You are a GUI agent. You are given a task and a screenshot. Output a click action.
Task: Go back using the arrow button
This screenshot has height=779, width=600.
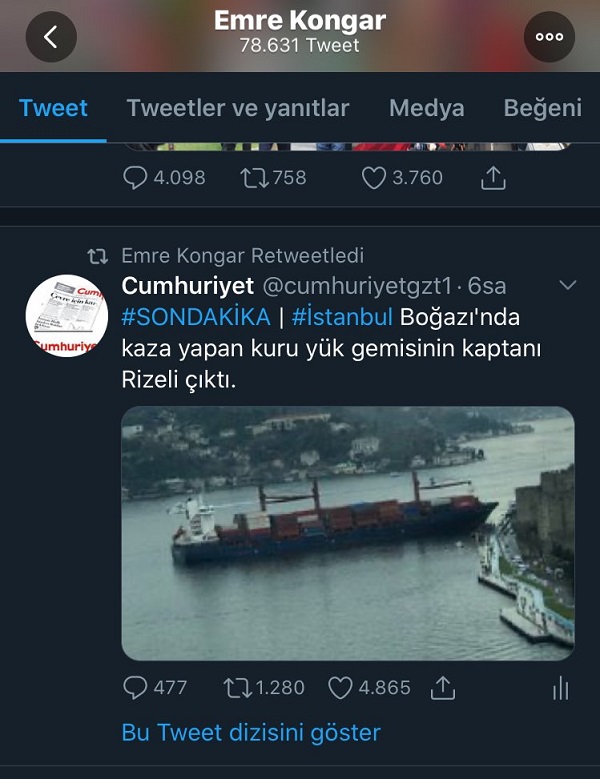52,37
